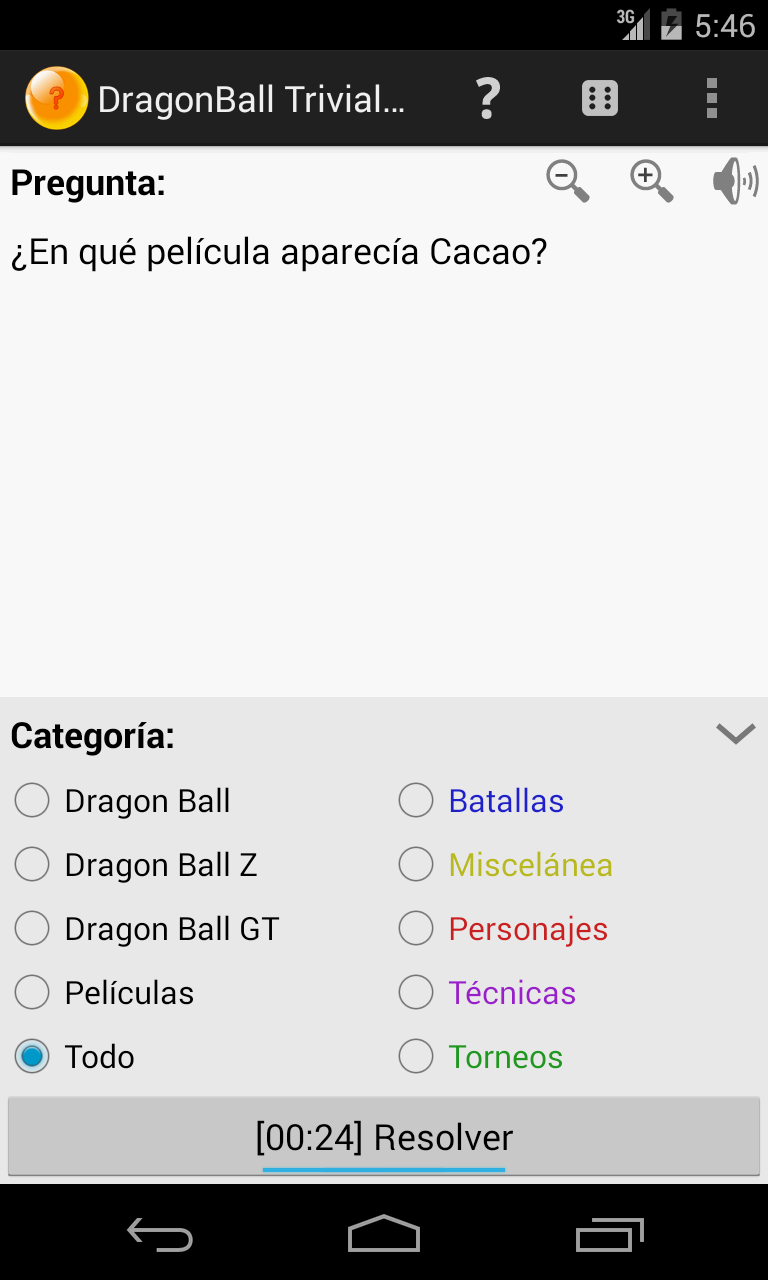Tap the Resolver button
Screen dimensions: 768x1280
(x=384, y=1137)
